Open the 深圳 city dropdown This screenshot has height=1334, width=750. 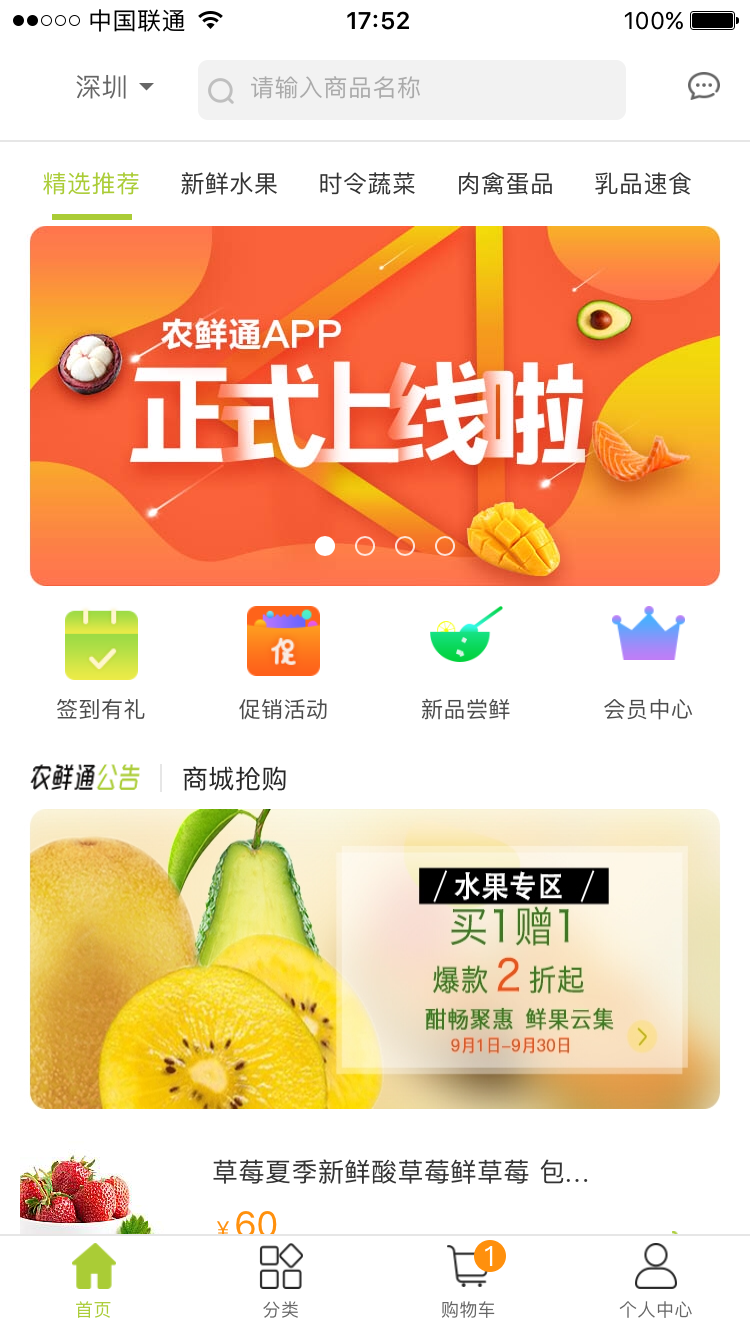[114, 88]
